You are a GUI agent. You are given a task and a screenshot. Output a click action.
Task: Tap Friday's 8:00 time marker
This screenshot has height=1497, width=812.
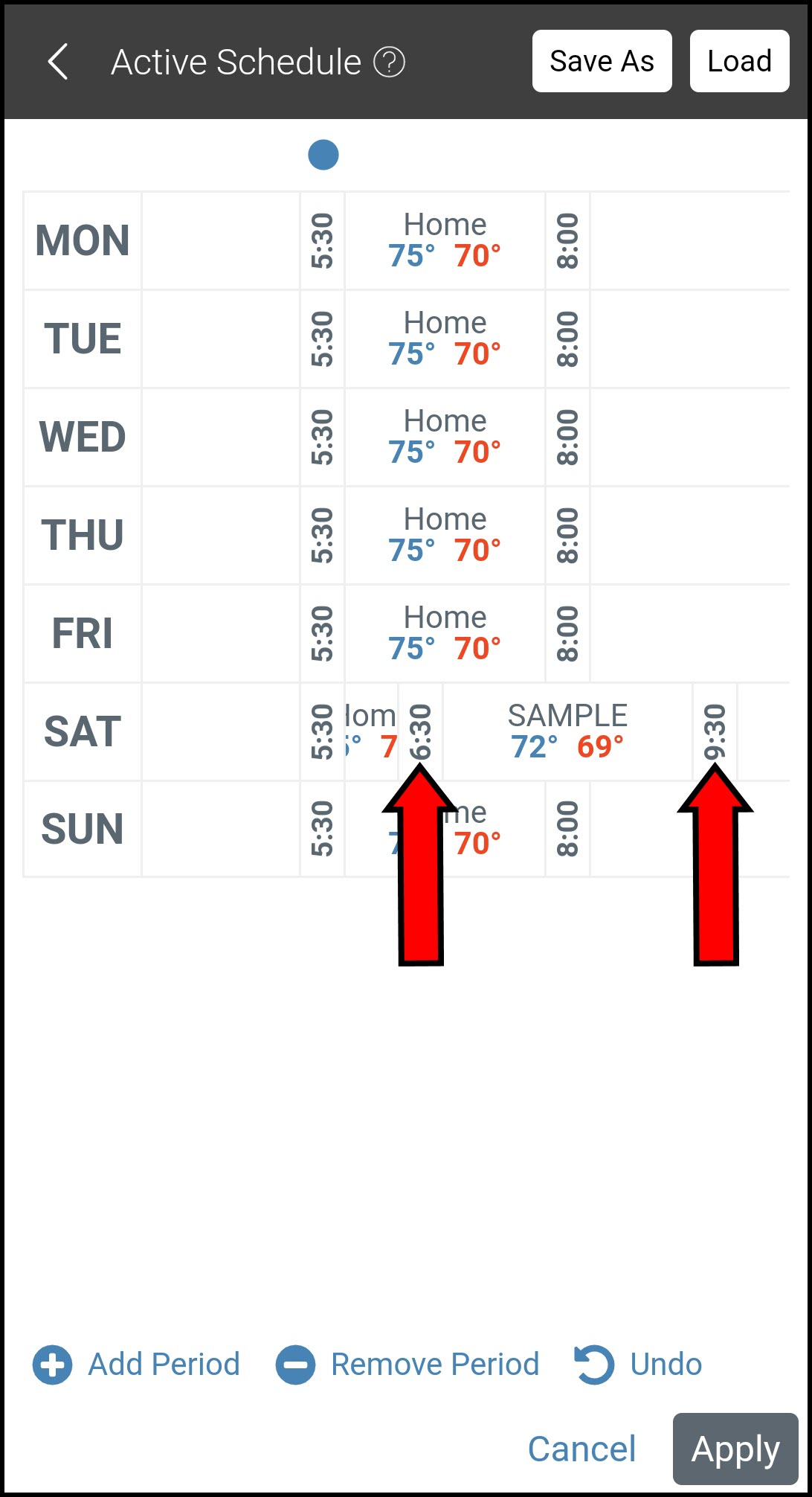click(567, 633)
